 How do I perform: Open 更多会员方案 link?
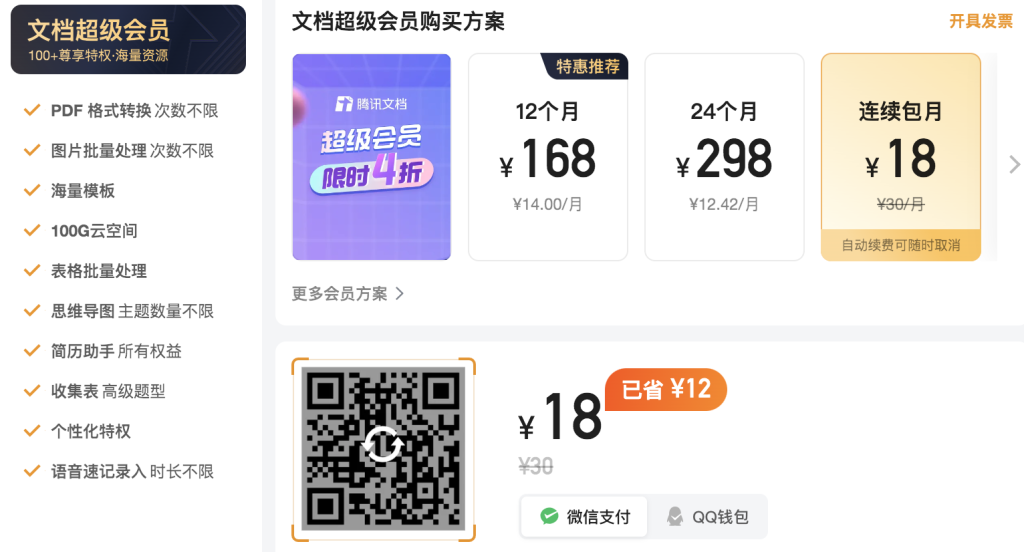coord(348,294)
